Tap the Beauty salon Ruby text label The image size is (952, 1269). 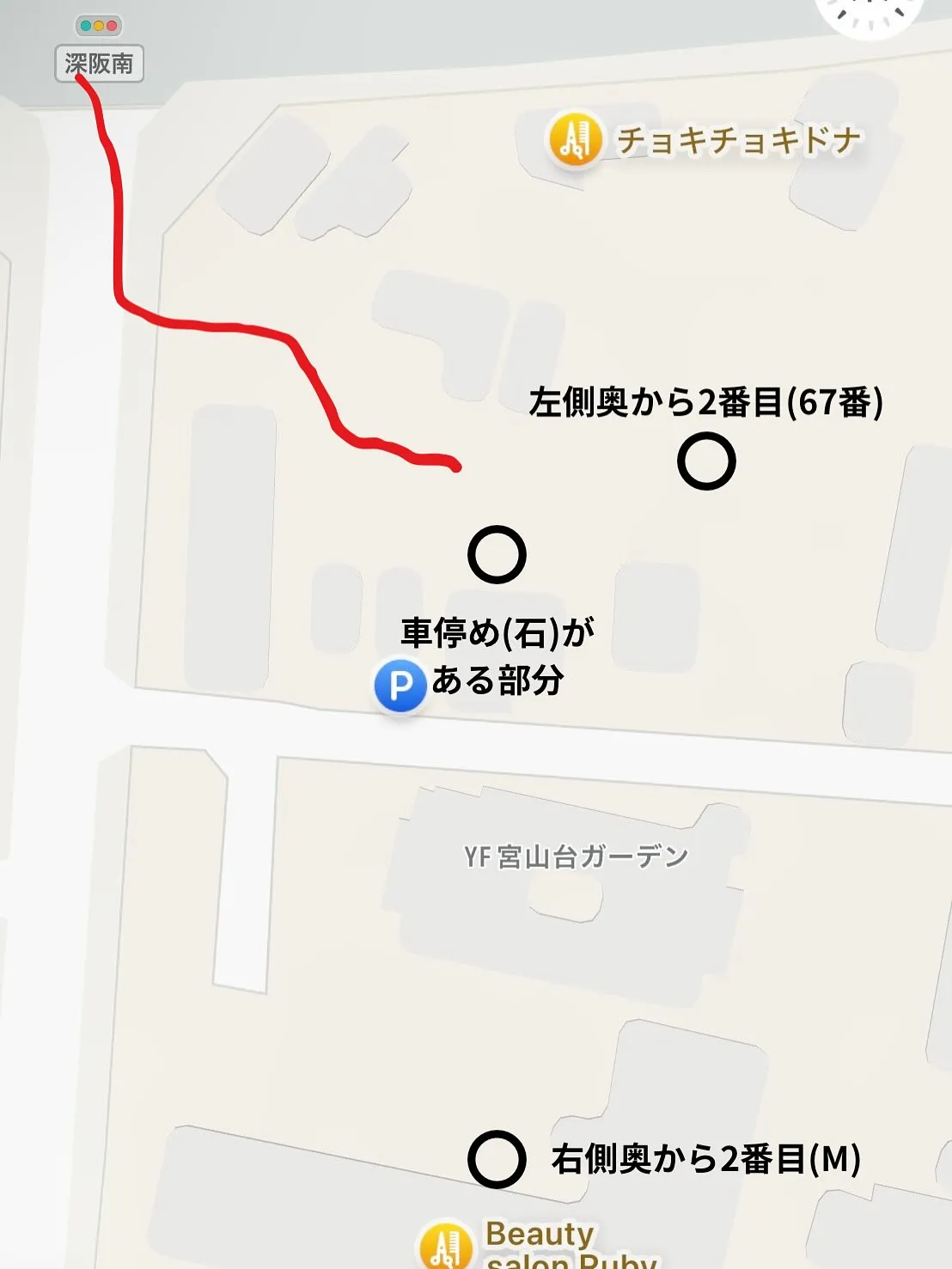pyautogui.click(x=550, y=1248)
